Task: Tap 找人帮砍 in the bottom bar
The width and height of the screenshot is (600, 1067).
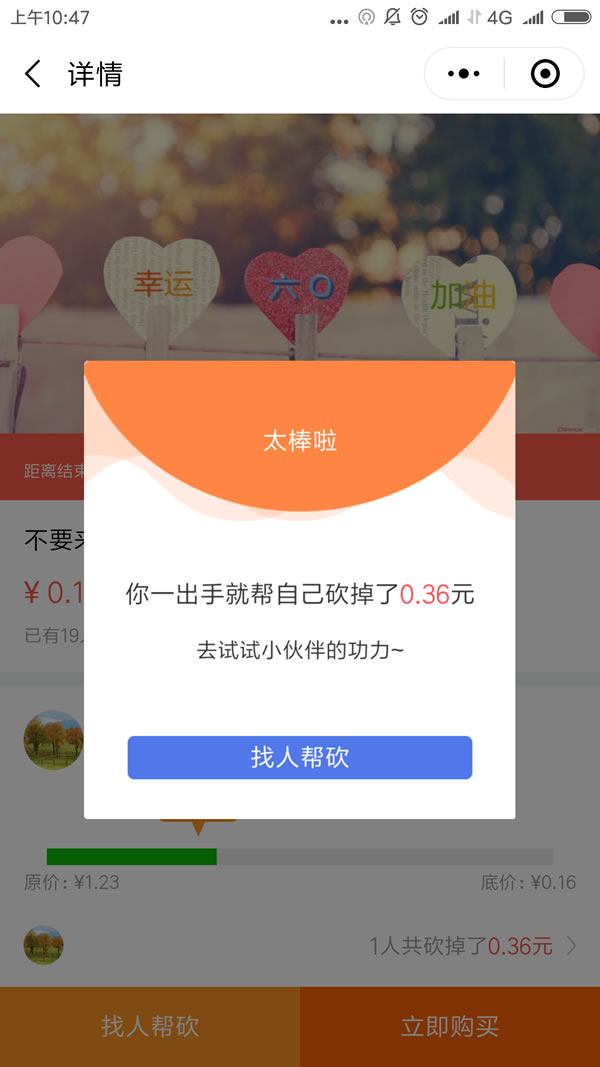Action: coord(150,1026)
